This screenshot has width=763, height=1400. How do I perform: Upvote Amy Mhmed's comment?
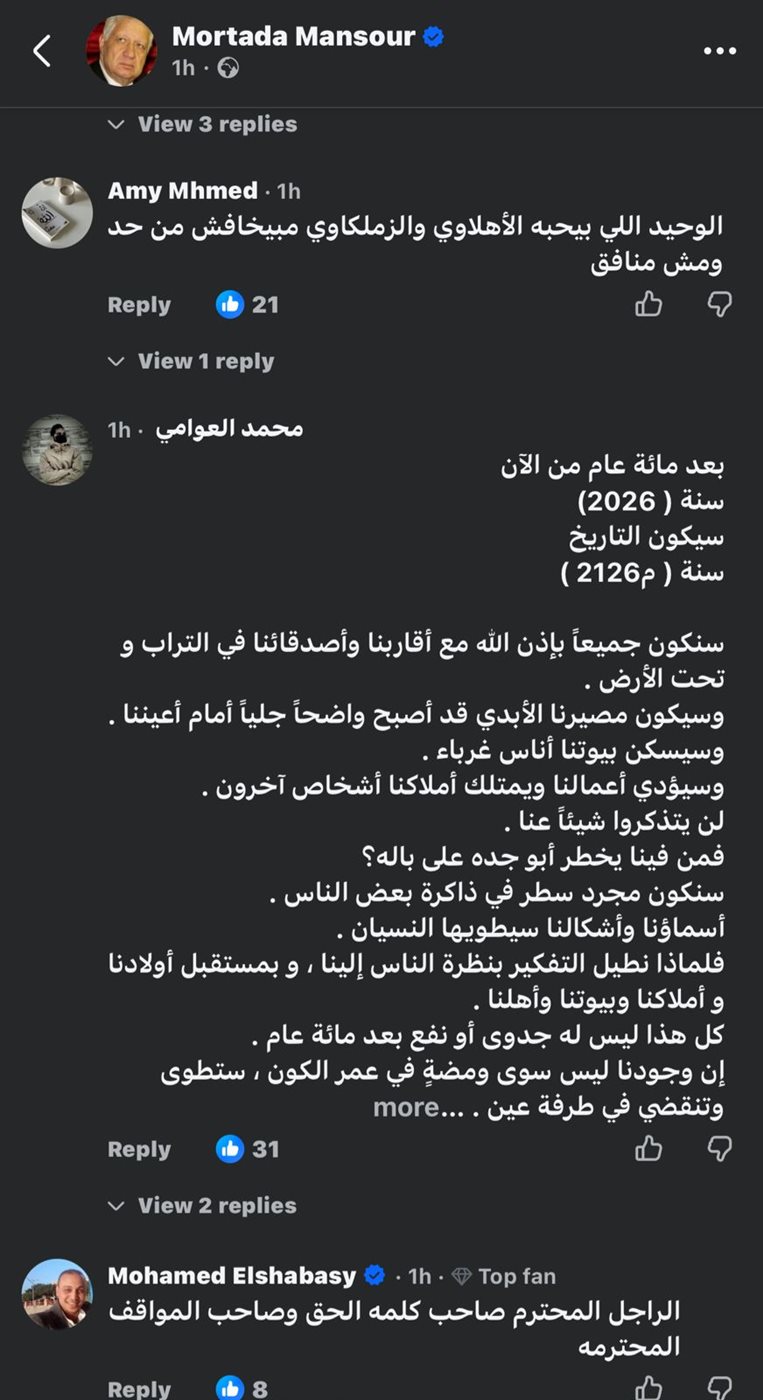point(649,304)
